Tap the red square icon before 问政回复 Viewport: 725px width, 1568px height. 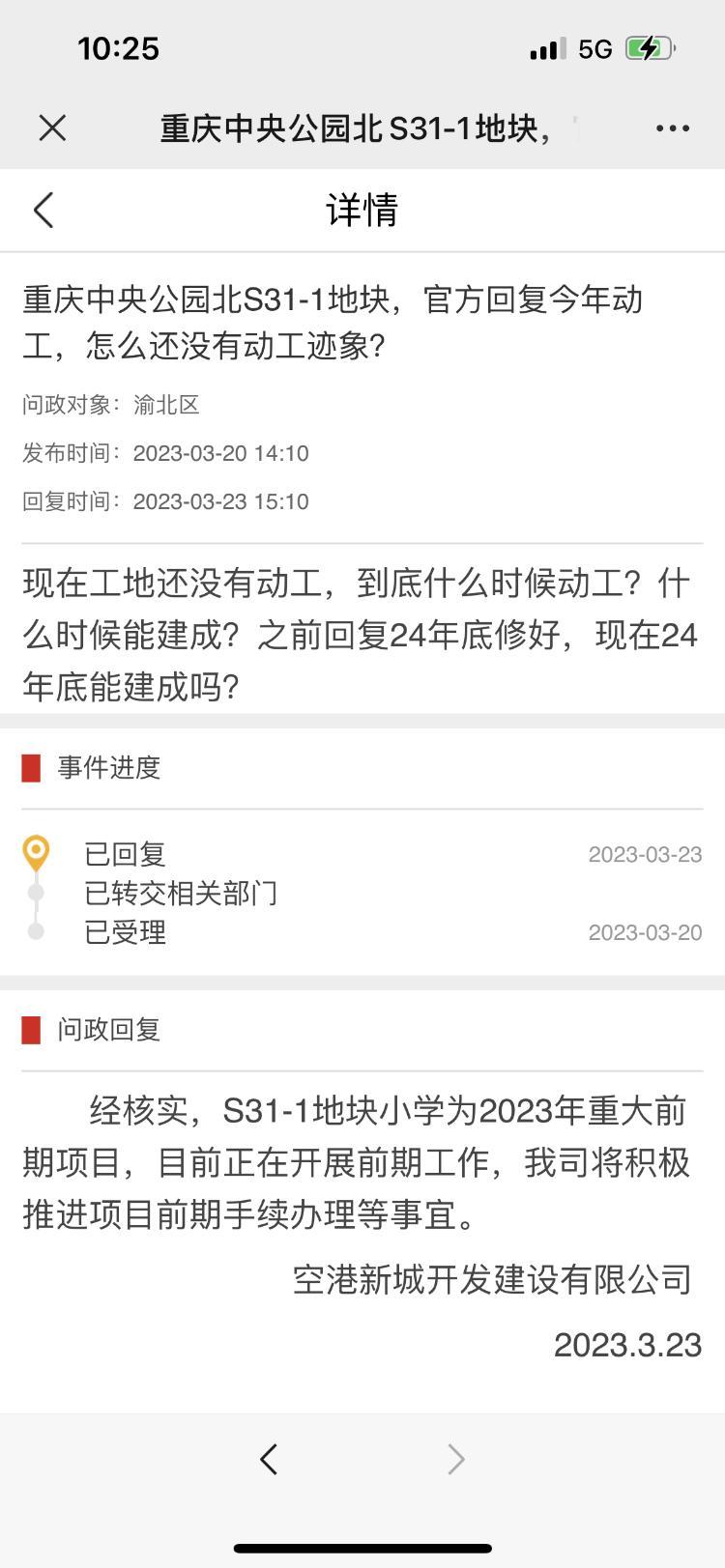[30, 1030]
